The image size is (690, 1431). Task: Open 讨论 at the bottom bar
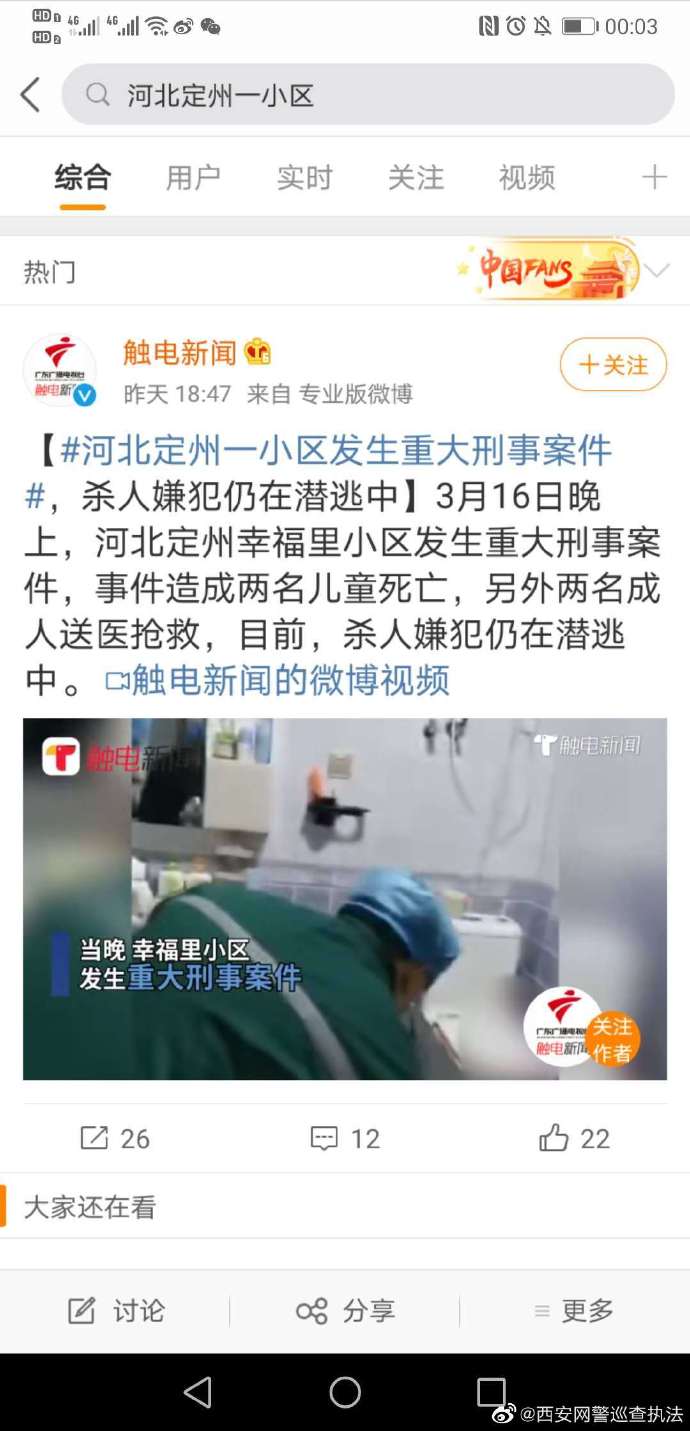coord(115,1311)
